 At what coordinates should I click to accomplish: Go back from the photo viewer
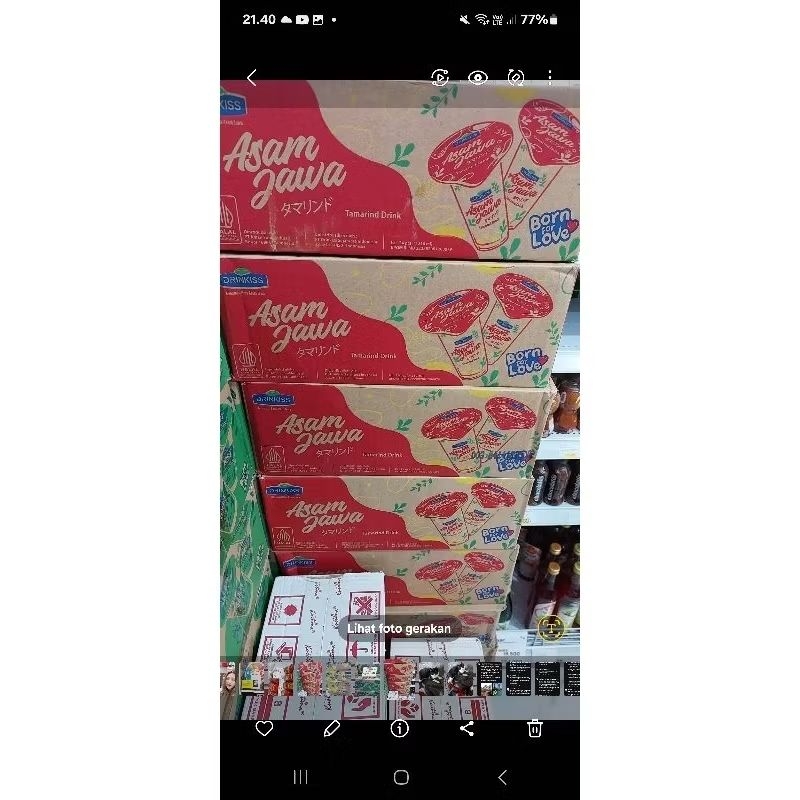(x=251, y=78)
